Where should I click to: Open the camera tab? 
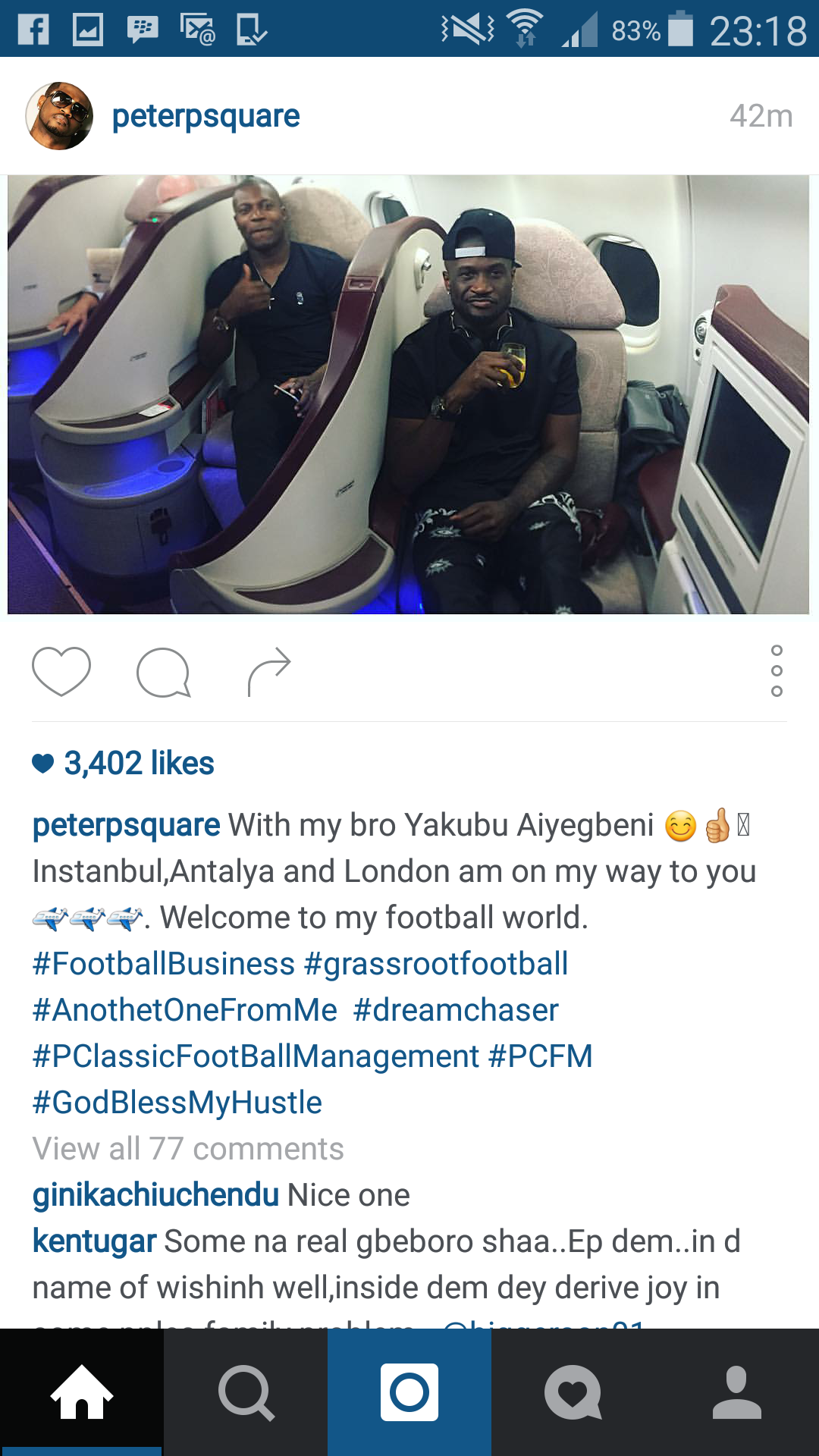click(409, 1392)
